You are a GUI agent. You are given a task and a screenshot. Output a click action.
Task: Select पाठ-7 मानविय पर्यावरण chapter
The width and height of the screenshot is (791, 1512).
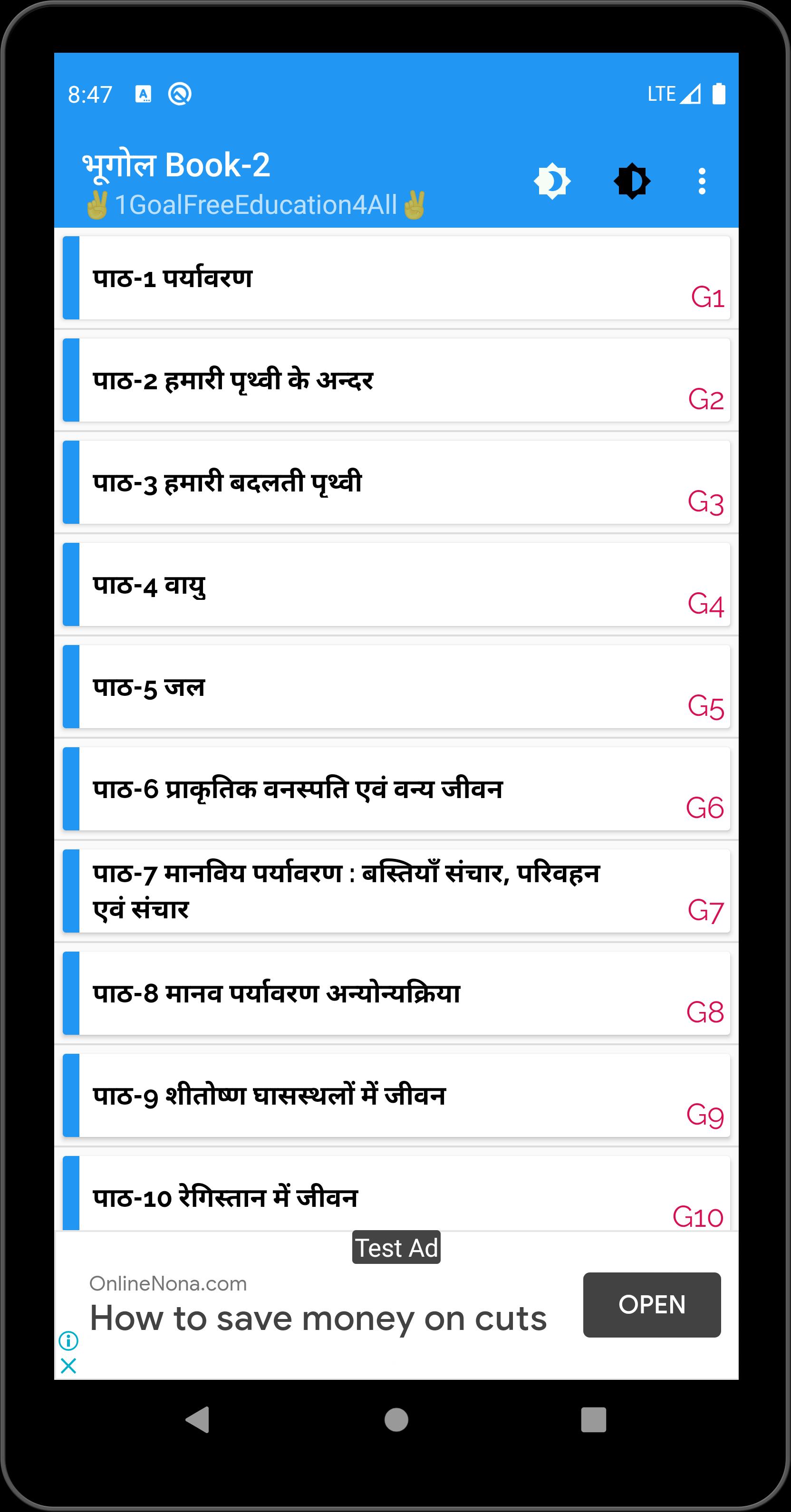click(396, 891)
